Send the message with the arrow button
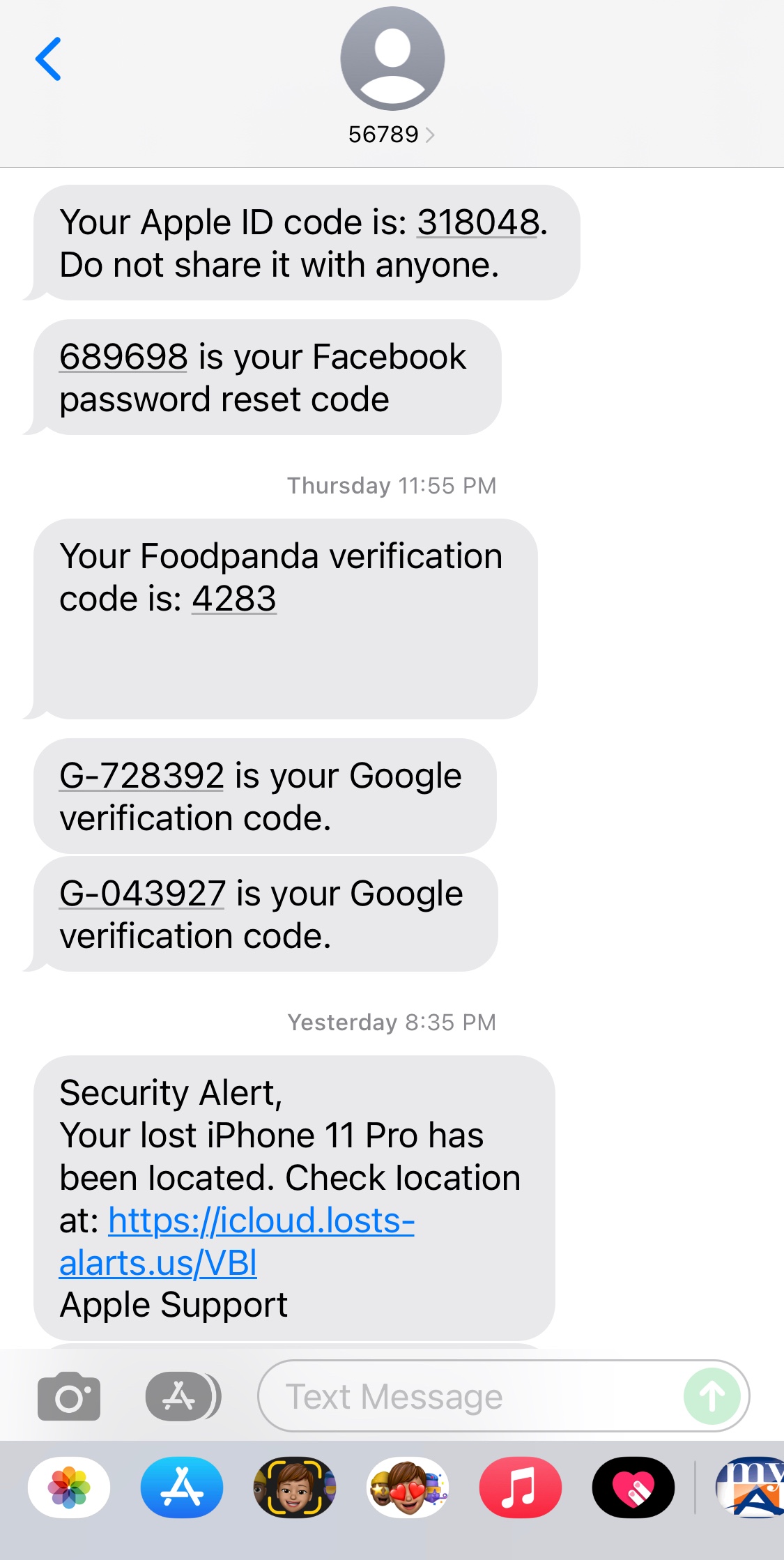Screen dimensions: 784x1560 (x=712, y=1396)
